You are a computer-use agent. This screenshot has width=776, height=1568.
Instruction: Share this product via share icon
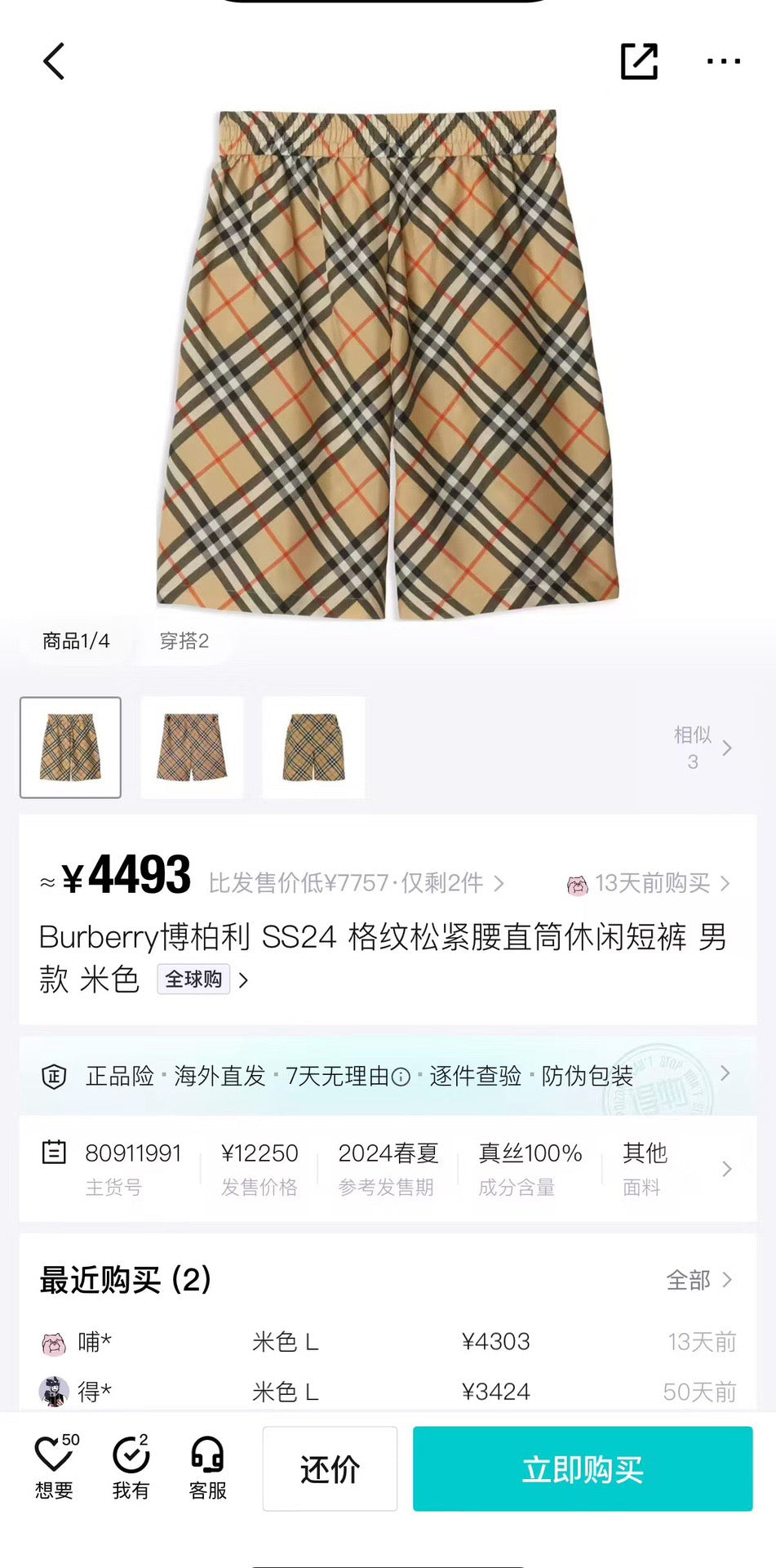pyautogui.click(x=639, y=61)
